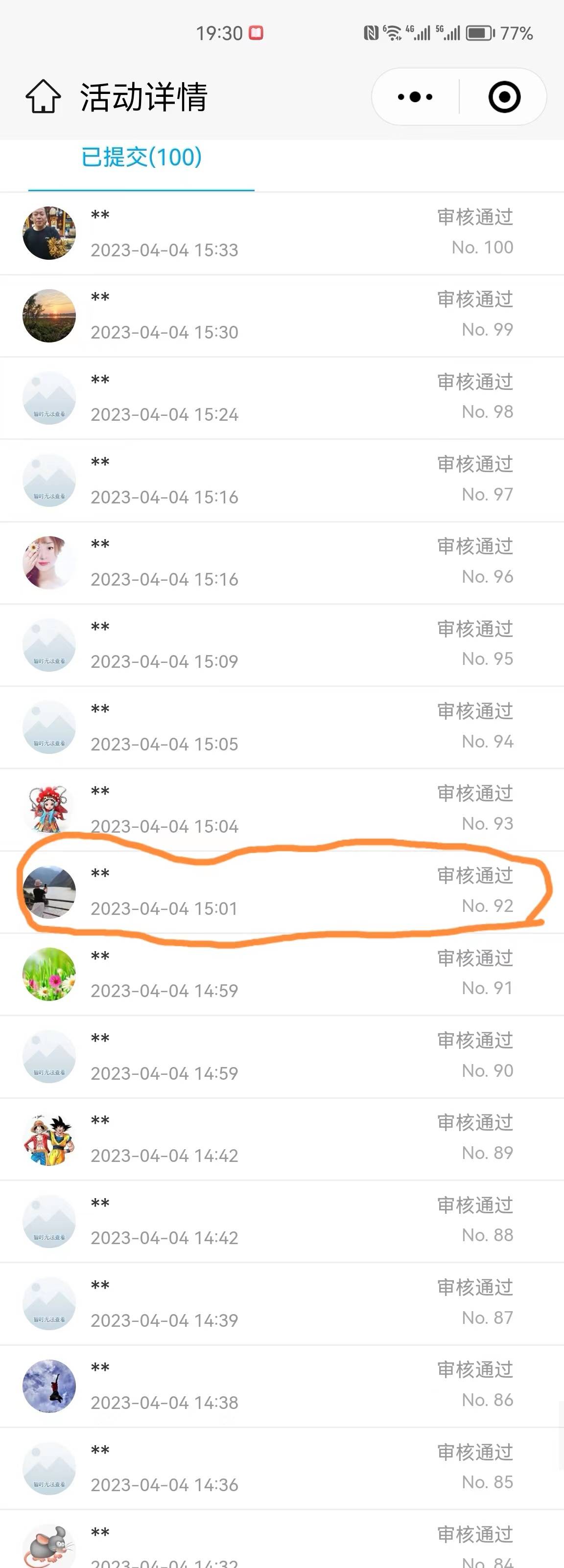
Task: Tap the sunset avatar on entry No. 99
Action: [x=49, y=315]
